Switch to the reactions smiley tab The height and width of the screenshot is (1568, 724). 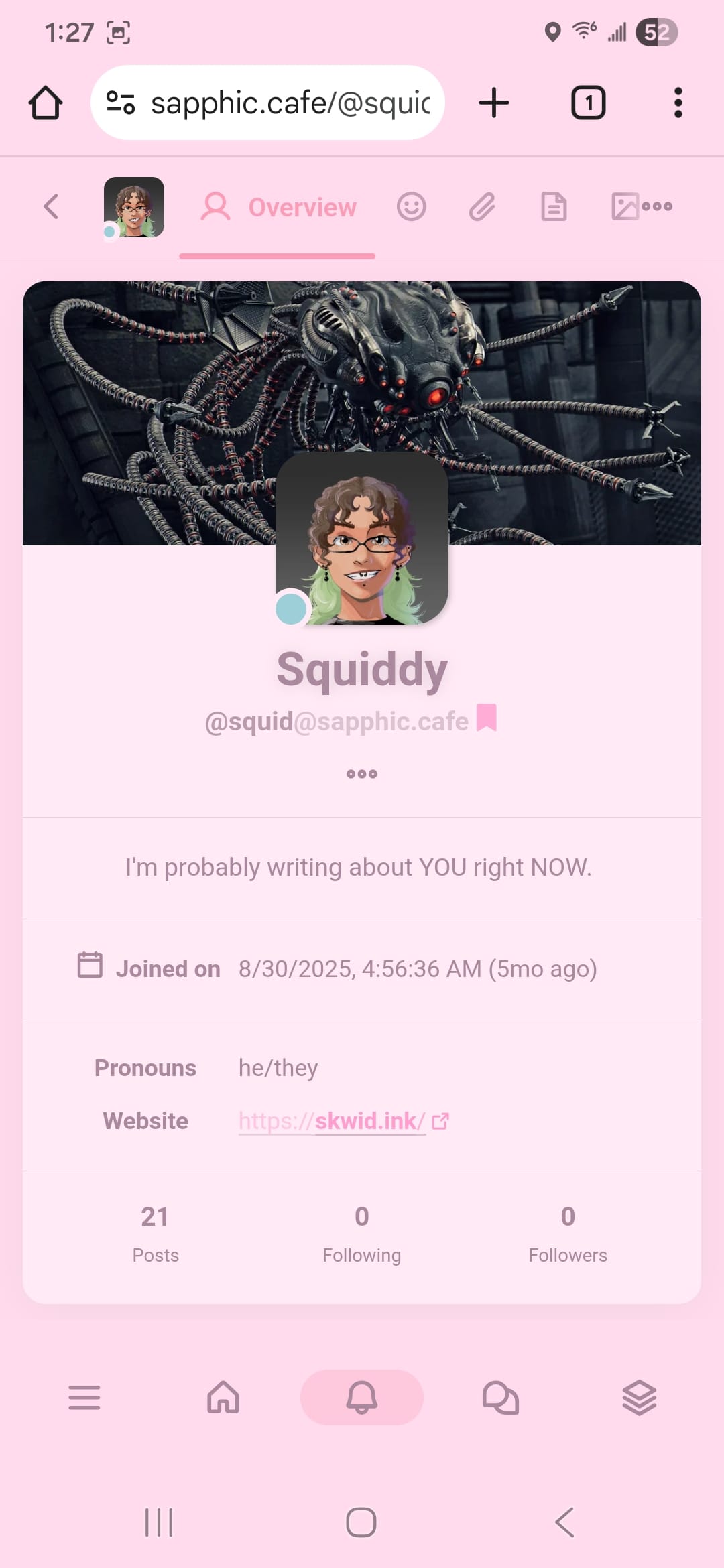411,206
